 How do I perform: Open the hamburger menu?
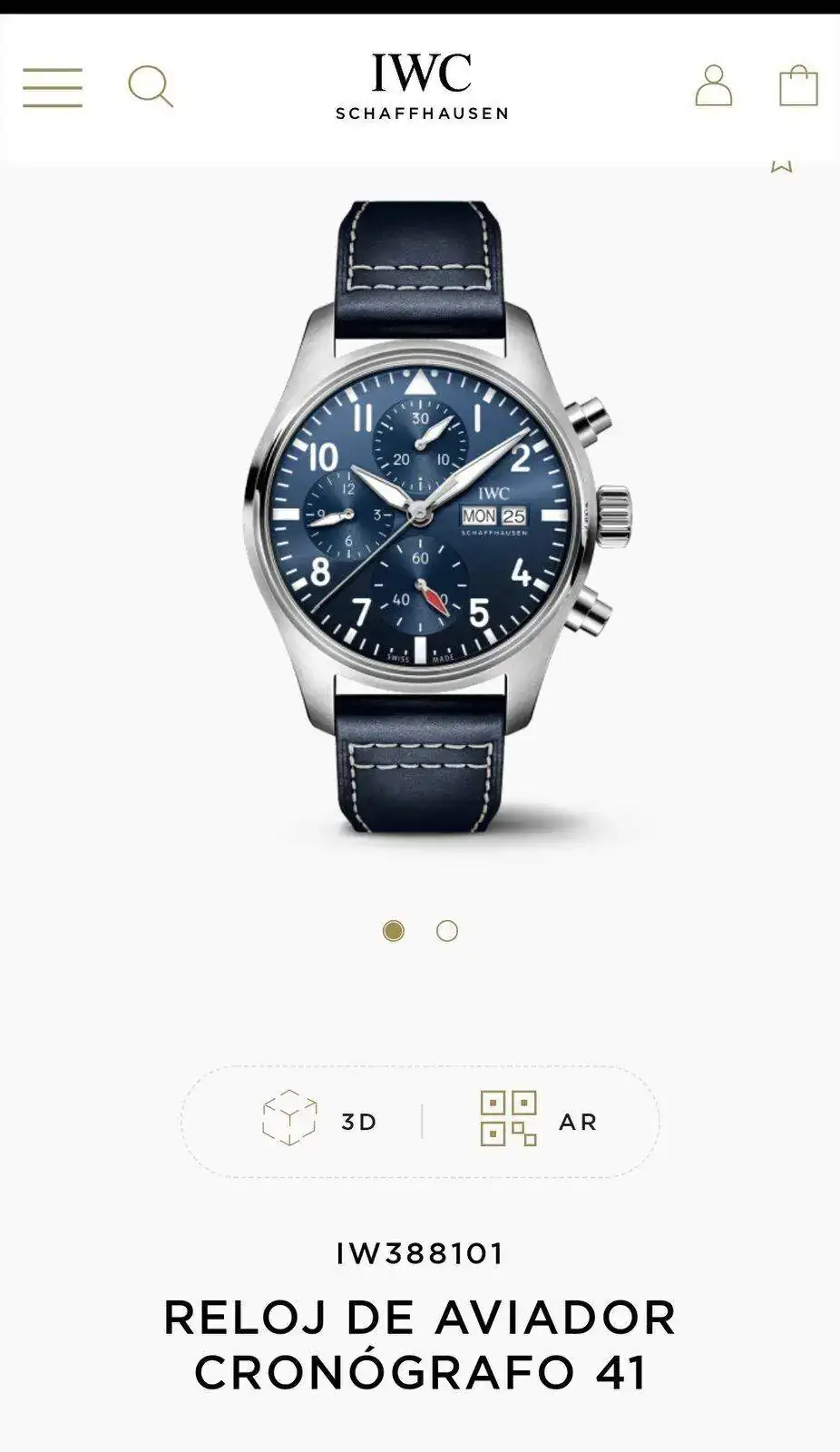click(x=53, y=87)
